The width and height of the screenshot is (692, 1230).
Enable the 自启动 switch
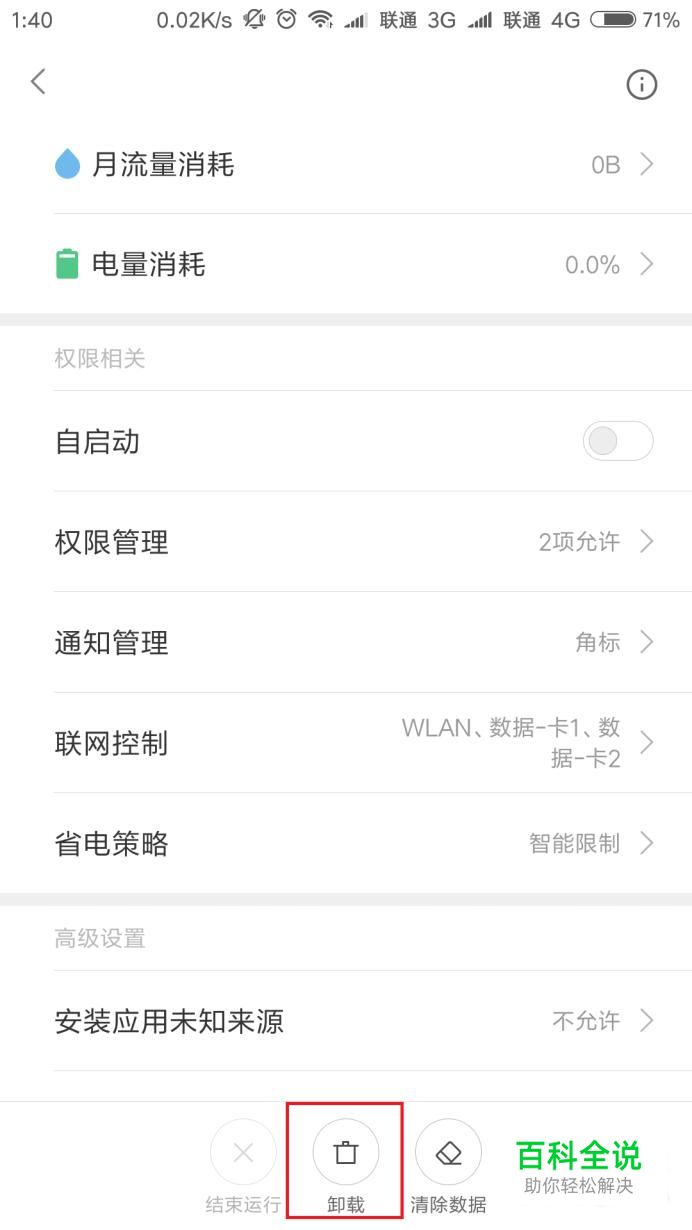pyautogui.click(x=617, y=441)
